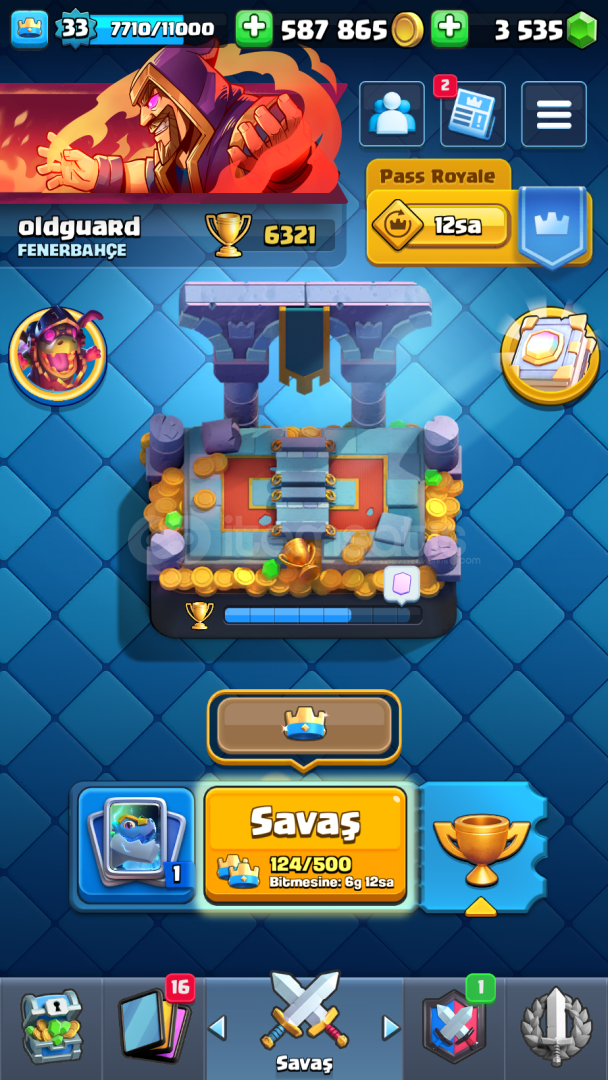Open the hamburger options menu
The height and width of the screenshot is (1080, 608).
click(x=554, y=114)
